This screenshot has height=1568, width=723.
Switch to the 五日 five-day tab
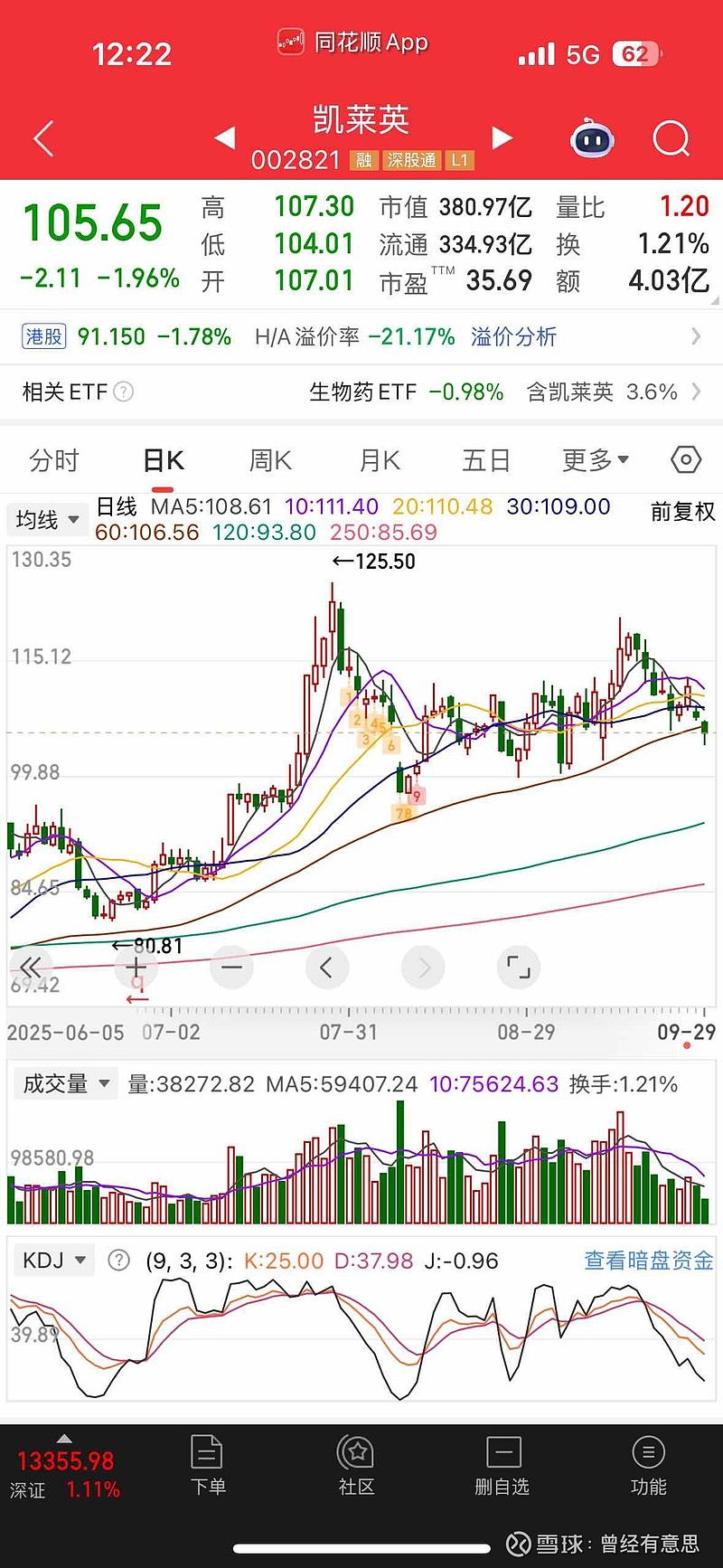486,461
